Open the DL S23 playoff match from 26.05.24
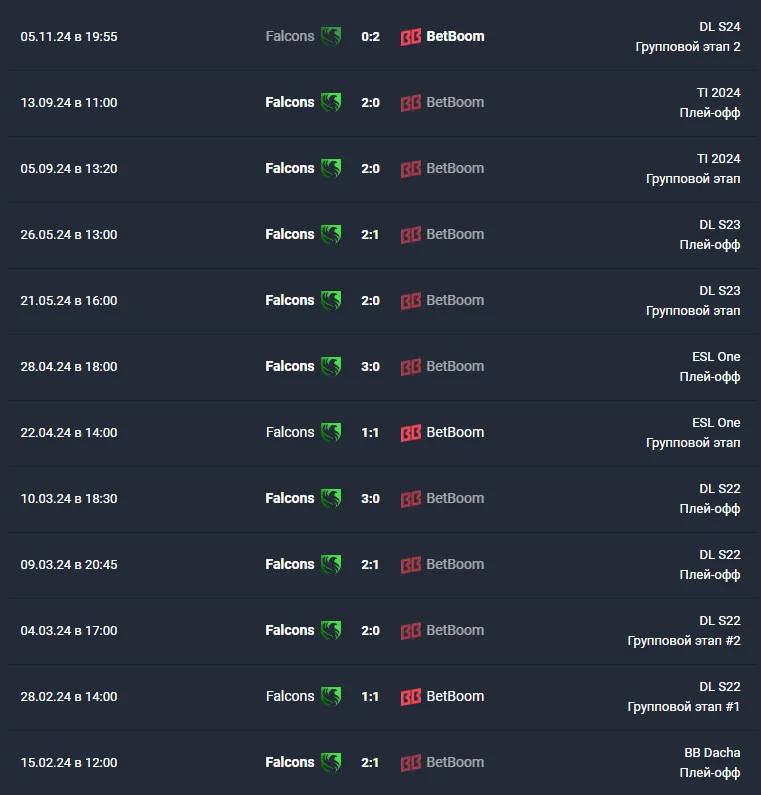Viewport: 761px width, 795px height. tap(370, 235)
